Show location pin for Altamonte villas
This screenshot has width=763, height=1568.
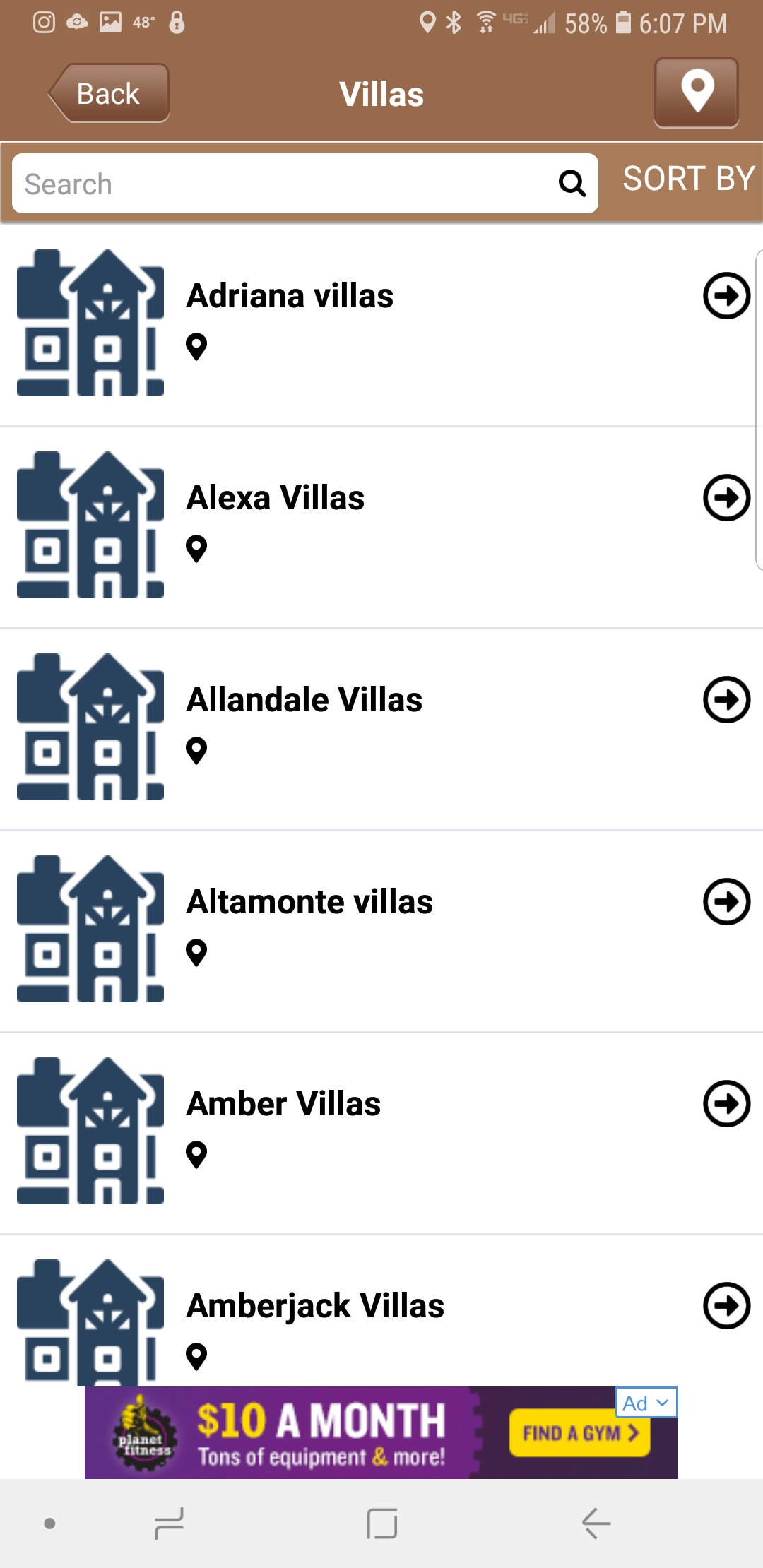[x=196, y=953]
